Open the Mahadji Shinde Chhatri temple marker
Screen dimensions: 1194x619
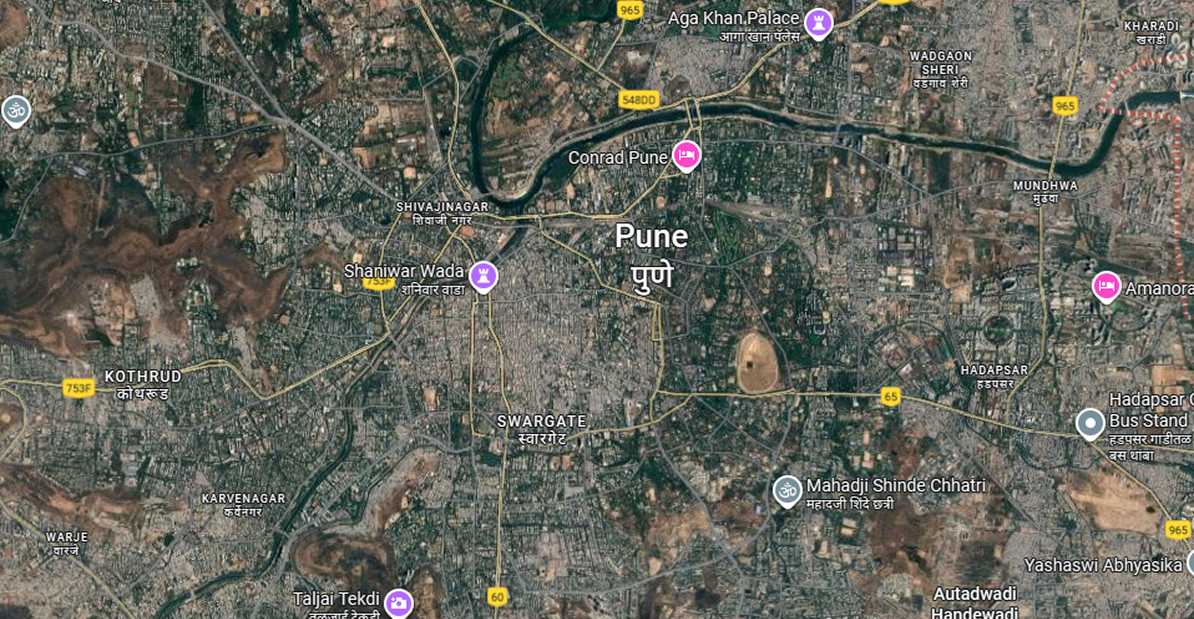pos(788,489)
